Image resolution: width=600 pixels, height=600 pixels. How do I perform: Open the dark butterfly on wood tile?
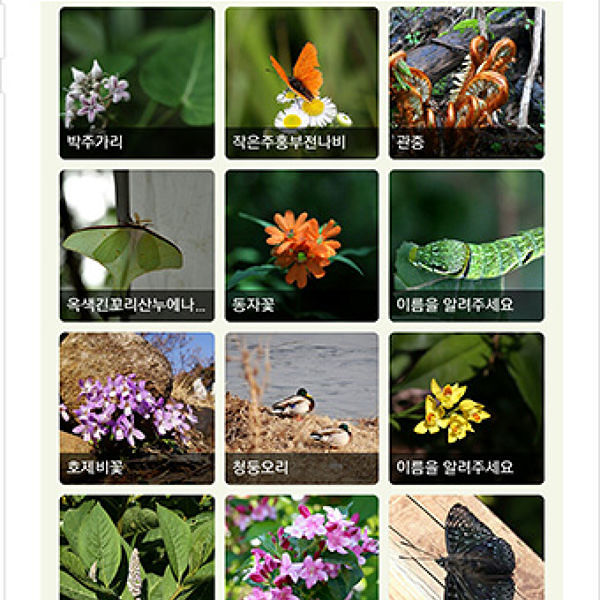(x=466, y=548)
